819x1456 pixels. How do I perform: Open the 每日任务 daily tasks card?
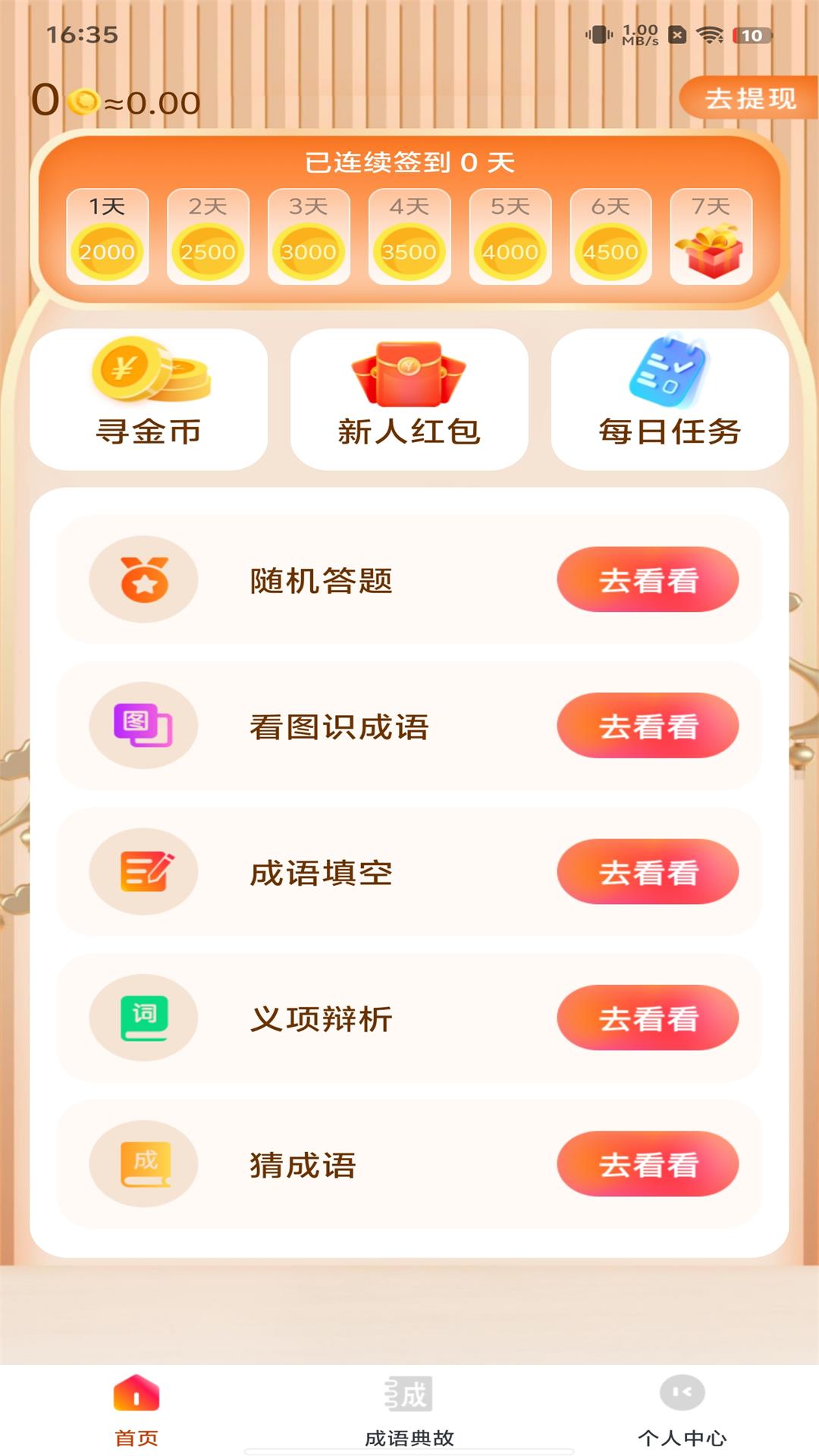tap(670, 399)
